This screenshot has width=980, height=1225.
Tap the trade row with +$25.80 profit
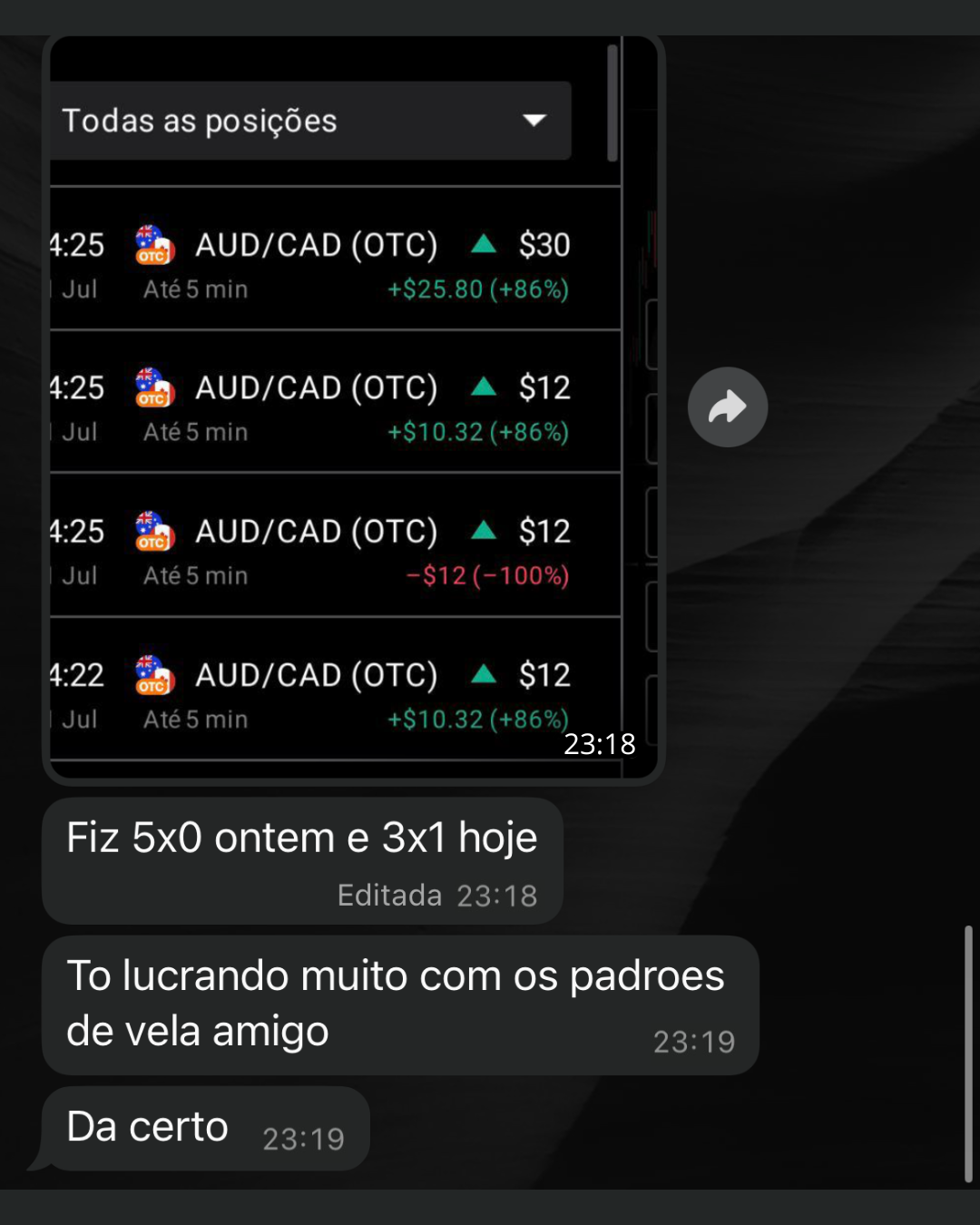(x=334, y=263)
